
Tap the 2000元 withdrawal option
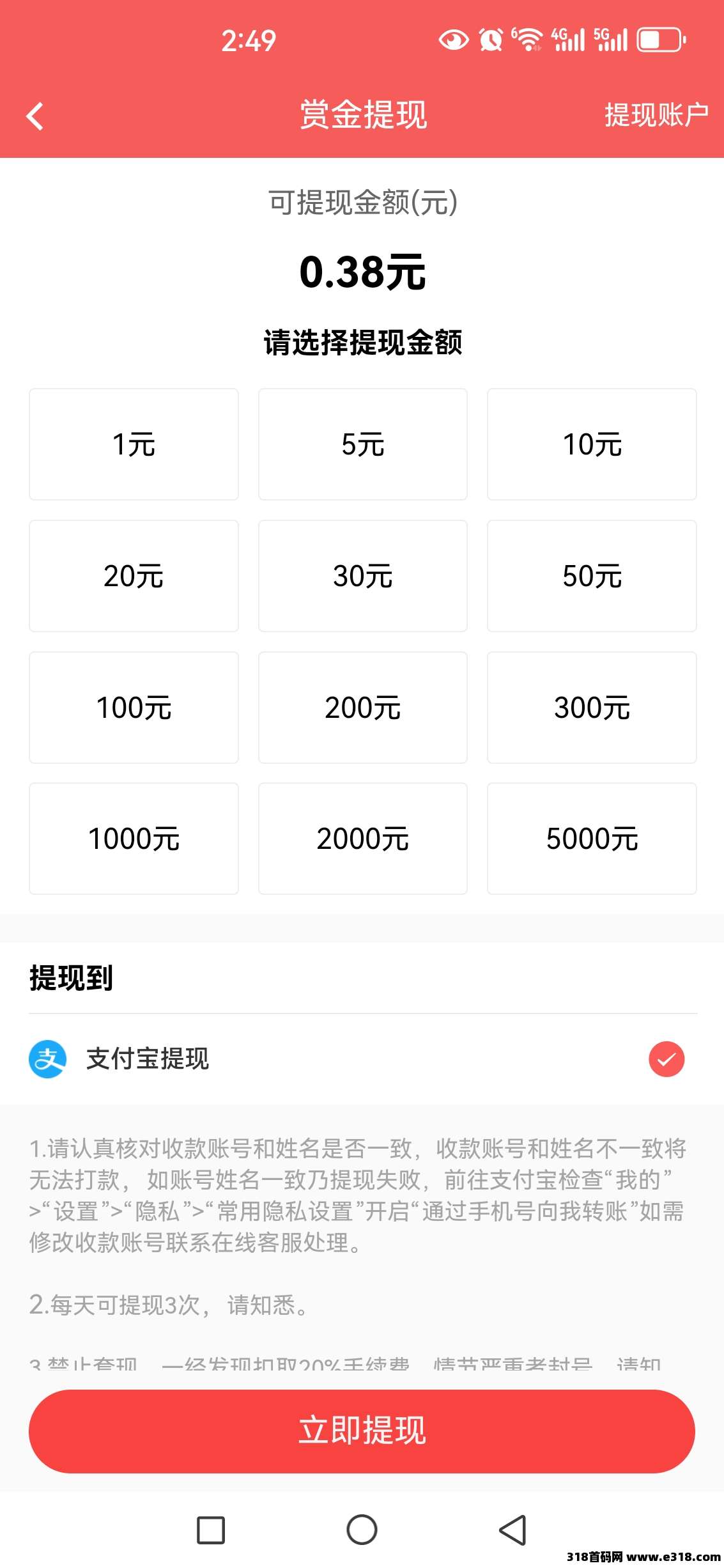362,839
